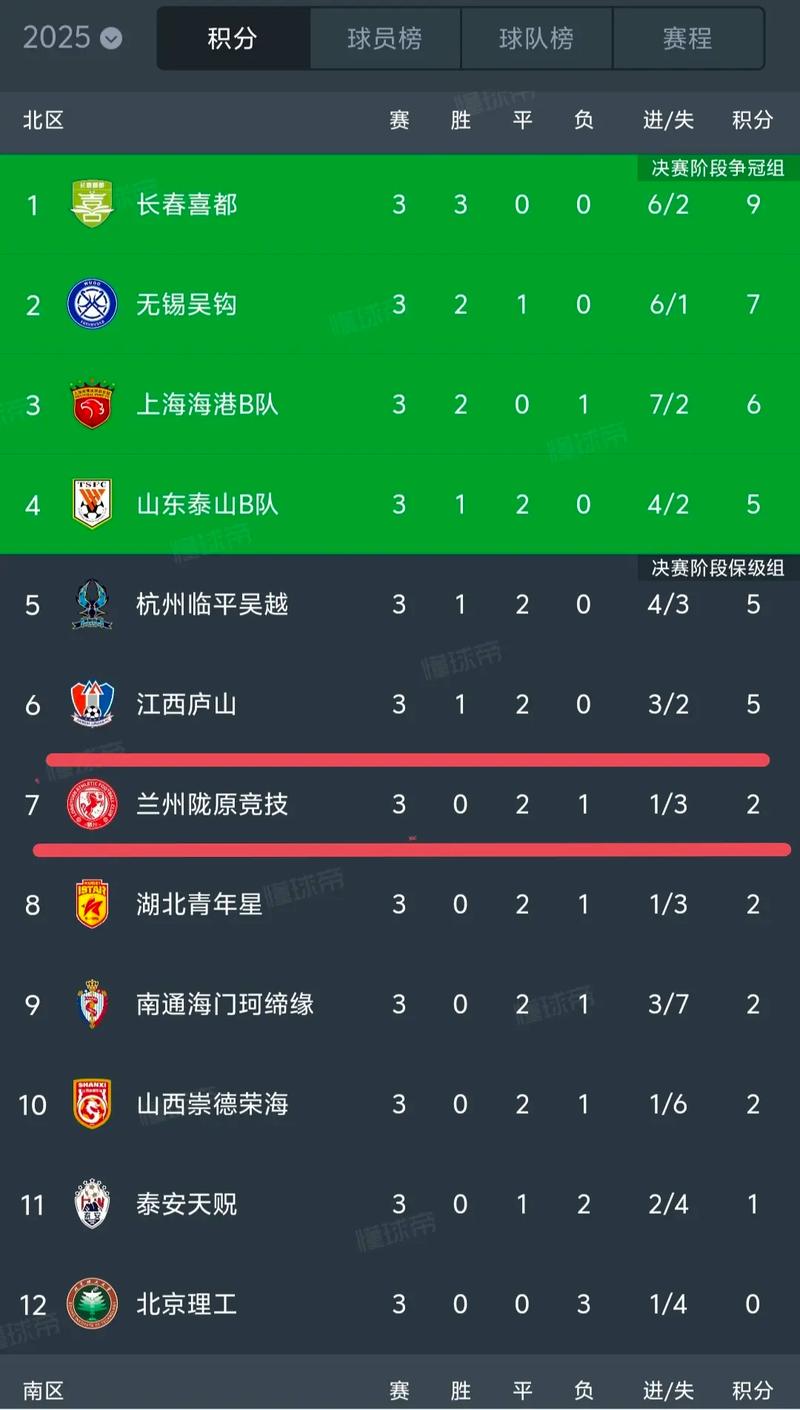Expand the season selector chevron arrow
Screen dimensions: 800x1410
[x=110, y=38]
